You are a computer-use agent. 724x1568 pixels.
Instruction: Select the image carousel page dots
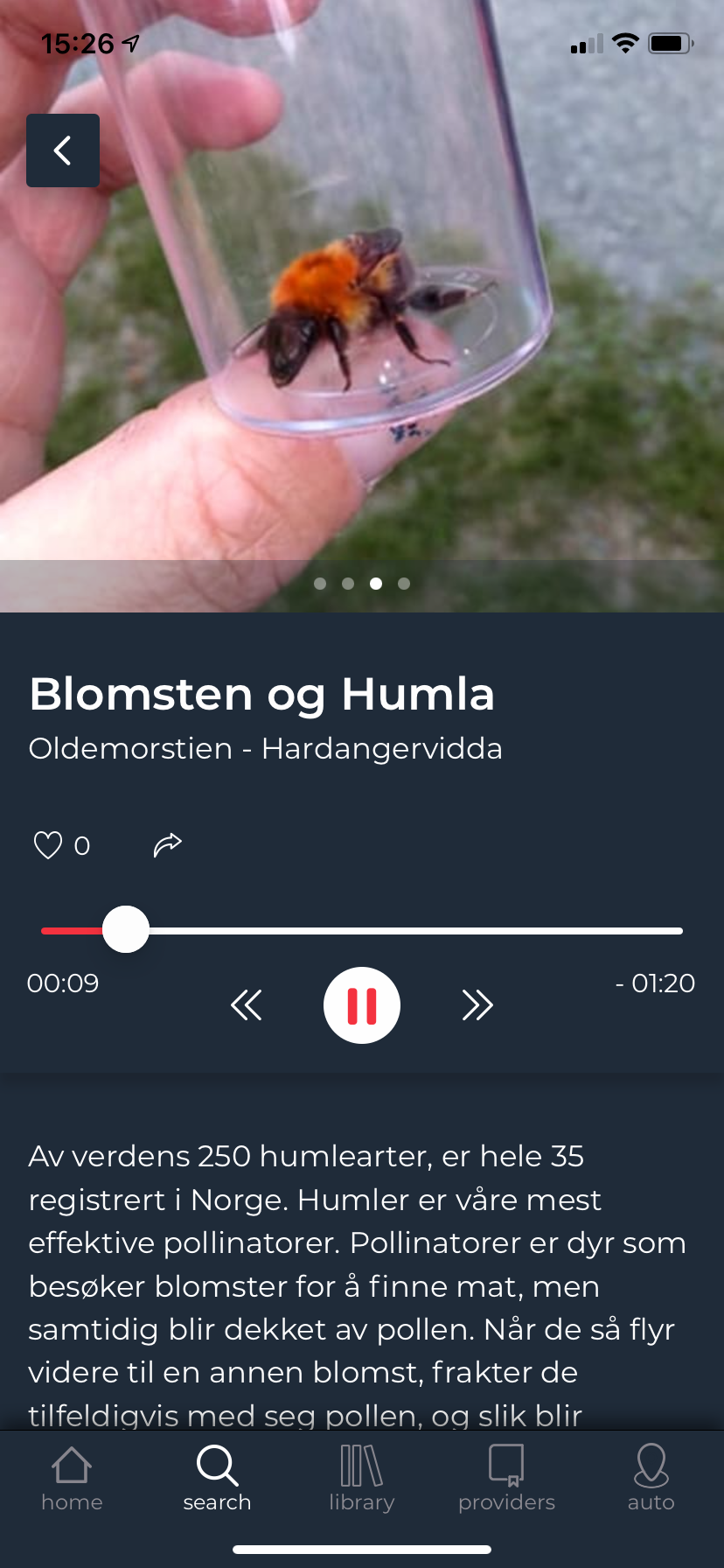pyautogui.click(x=362, y=584)
